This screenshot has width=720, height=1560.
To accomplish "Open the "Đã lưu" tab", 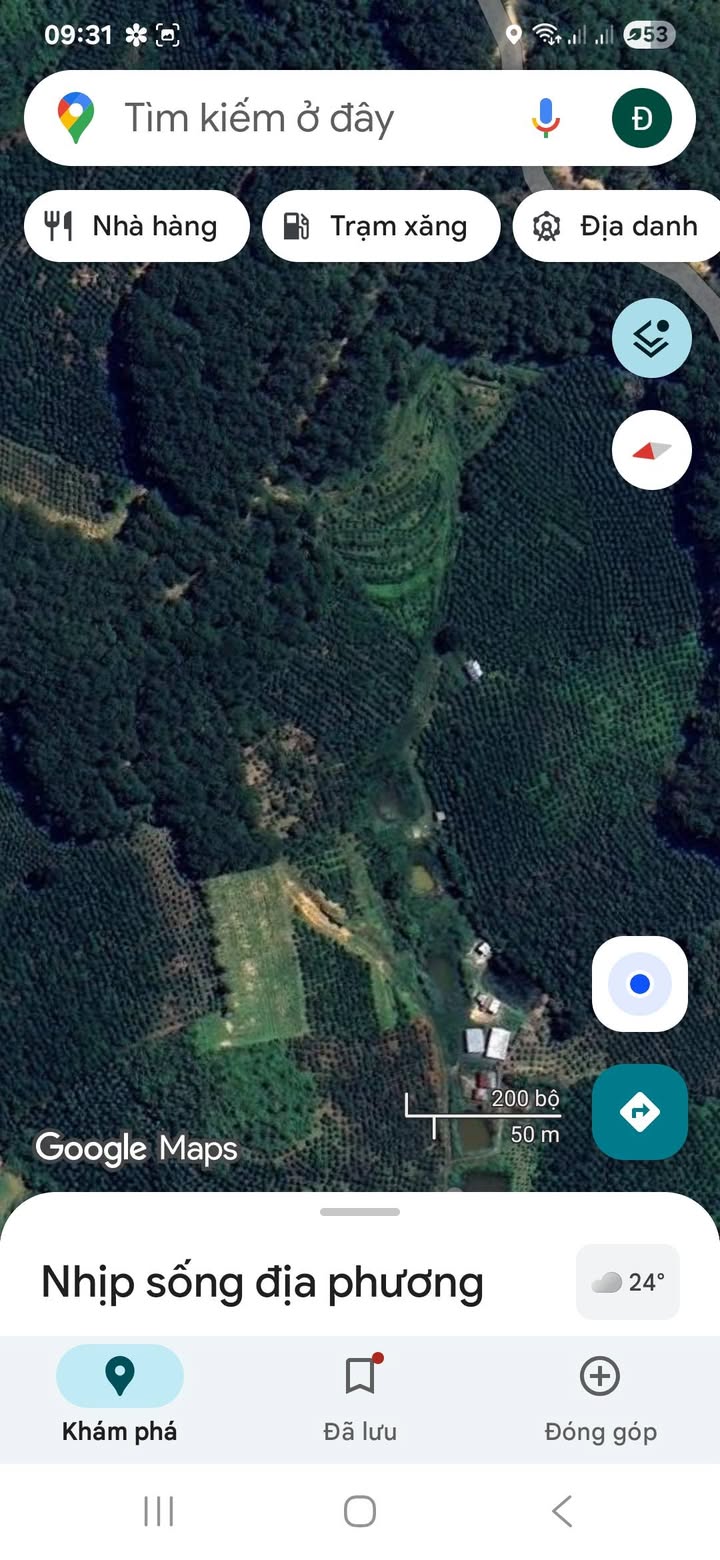I will click(360, 1394).
